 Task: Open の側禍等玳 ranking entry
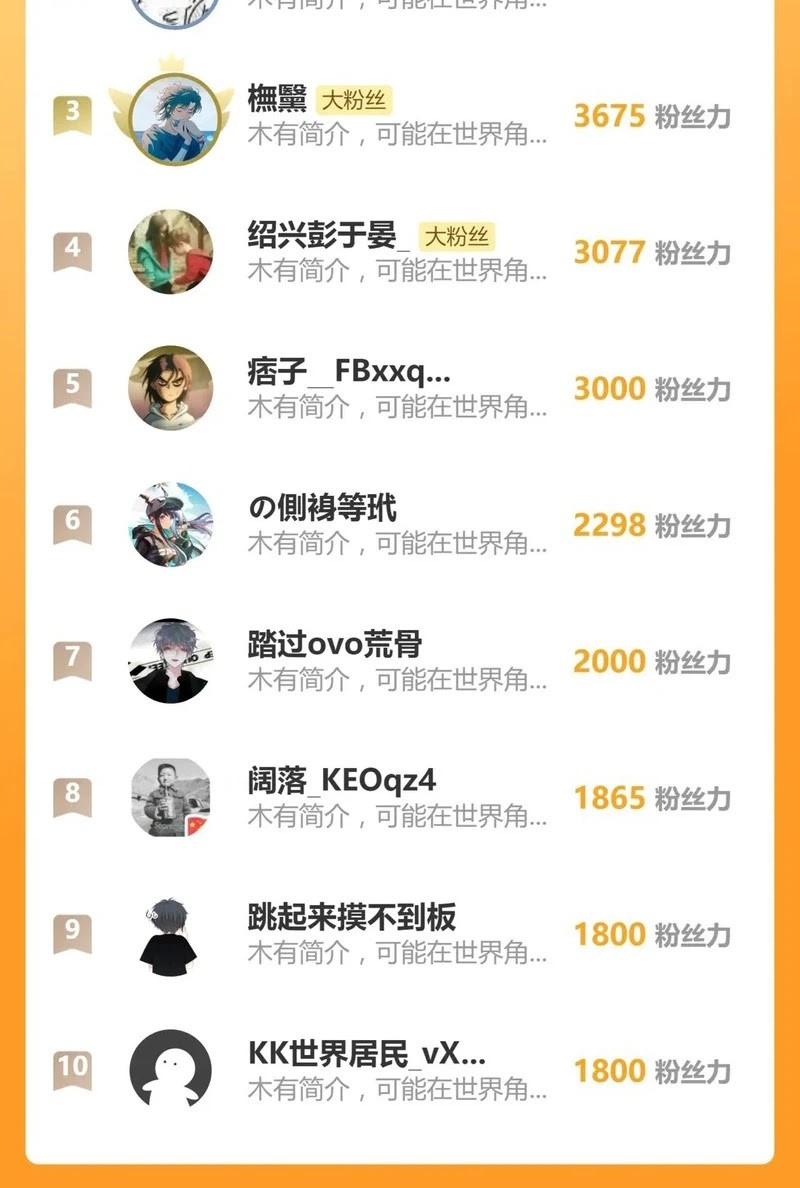(322, 508)
